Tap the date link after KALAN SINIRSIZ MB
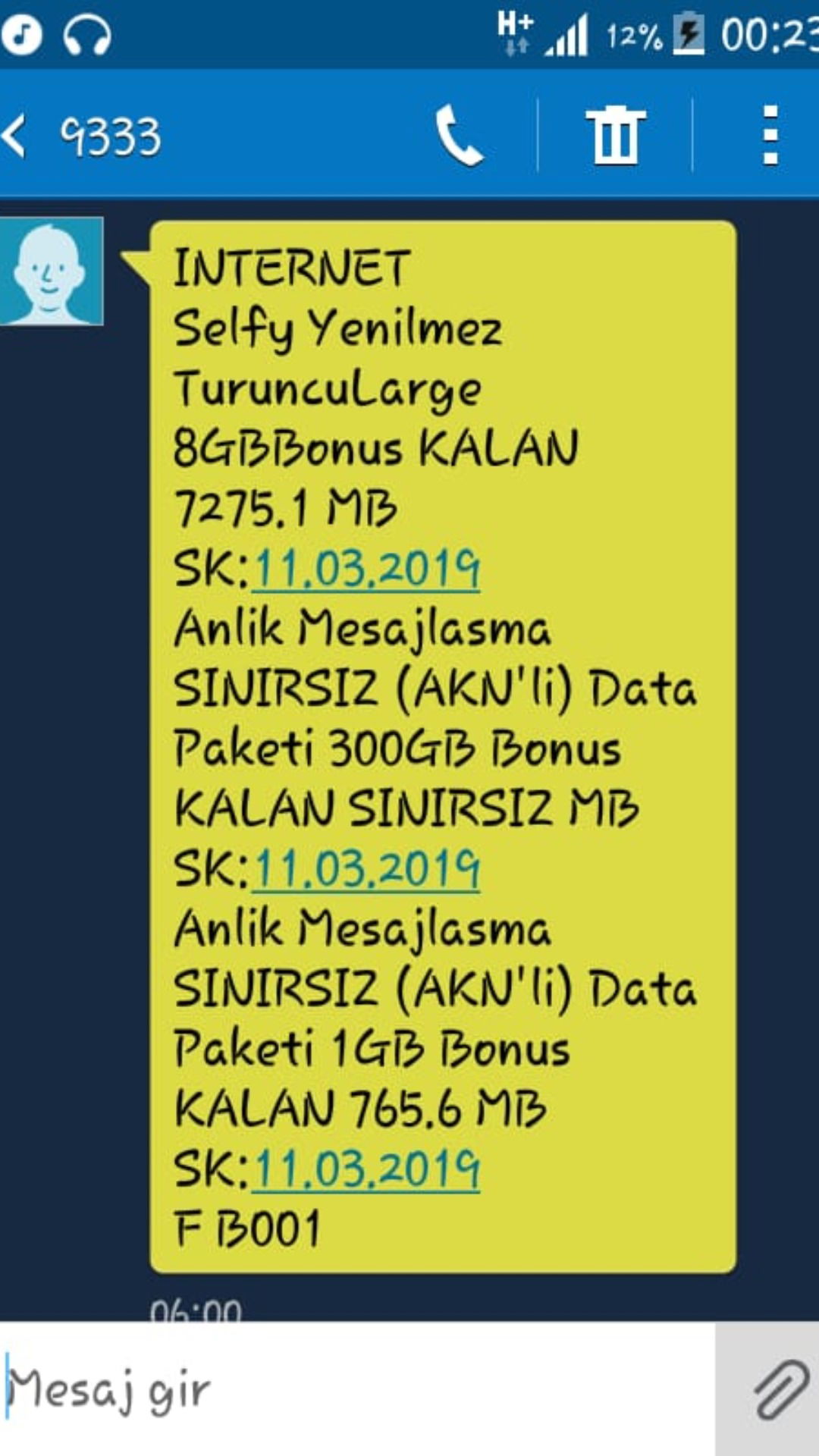This screenshot has height=1456, width=819. click(x=366, y=869)
